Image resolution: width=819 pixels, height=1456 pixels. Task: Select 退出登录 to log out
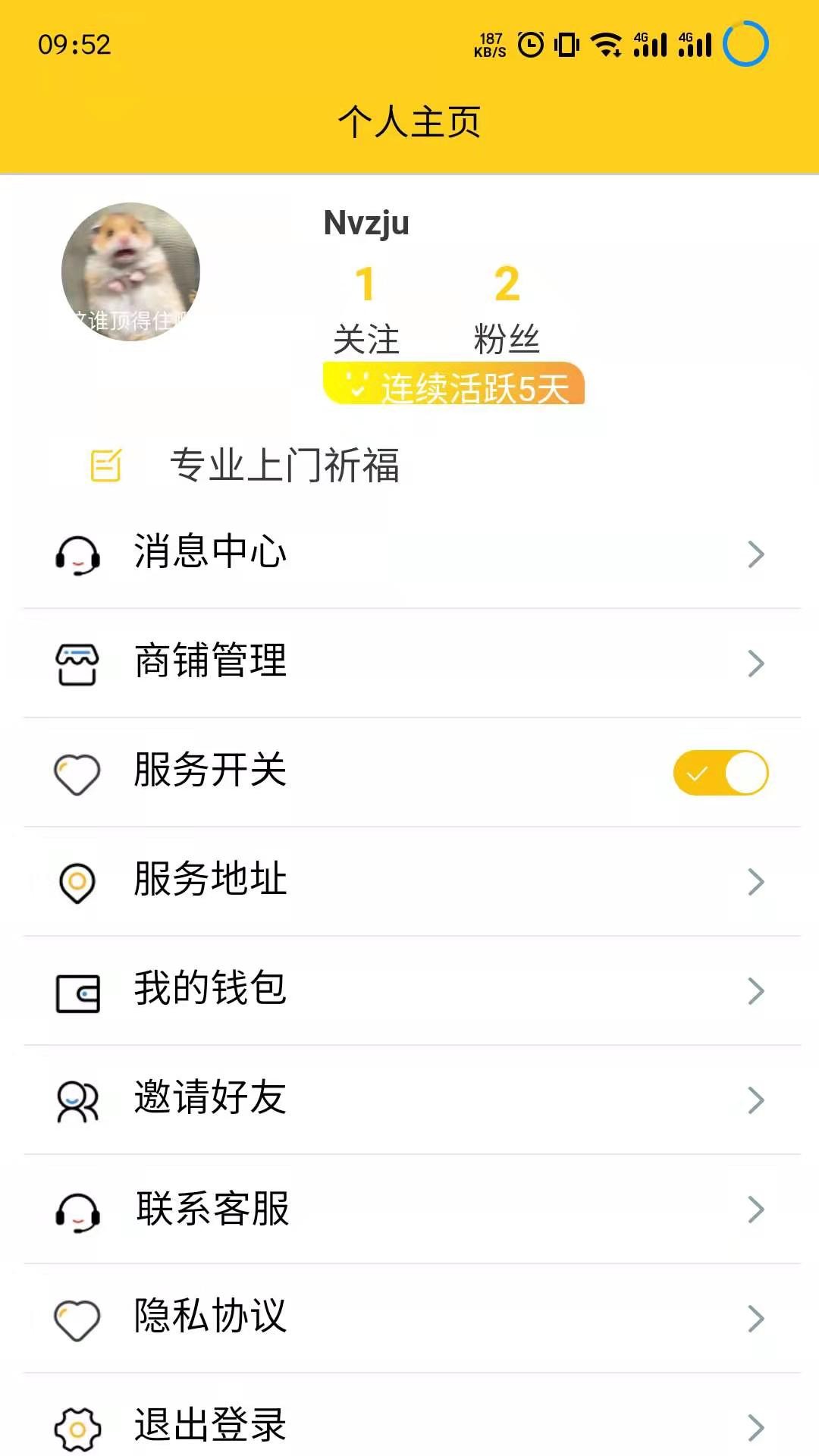pos(409,1426)
